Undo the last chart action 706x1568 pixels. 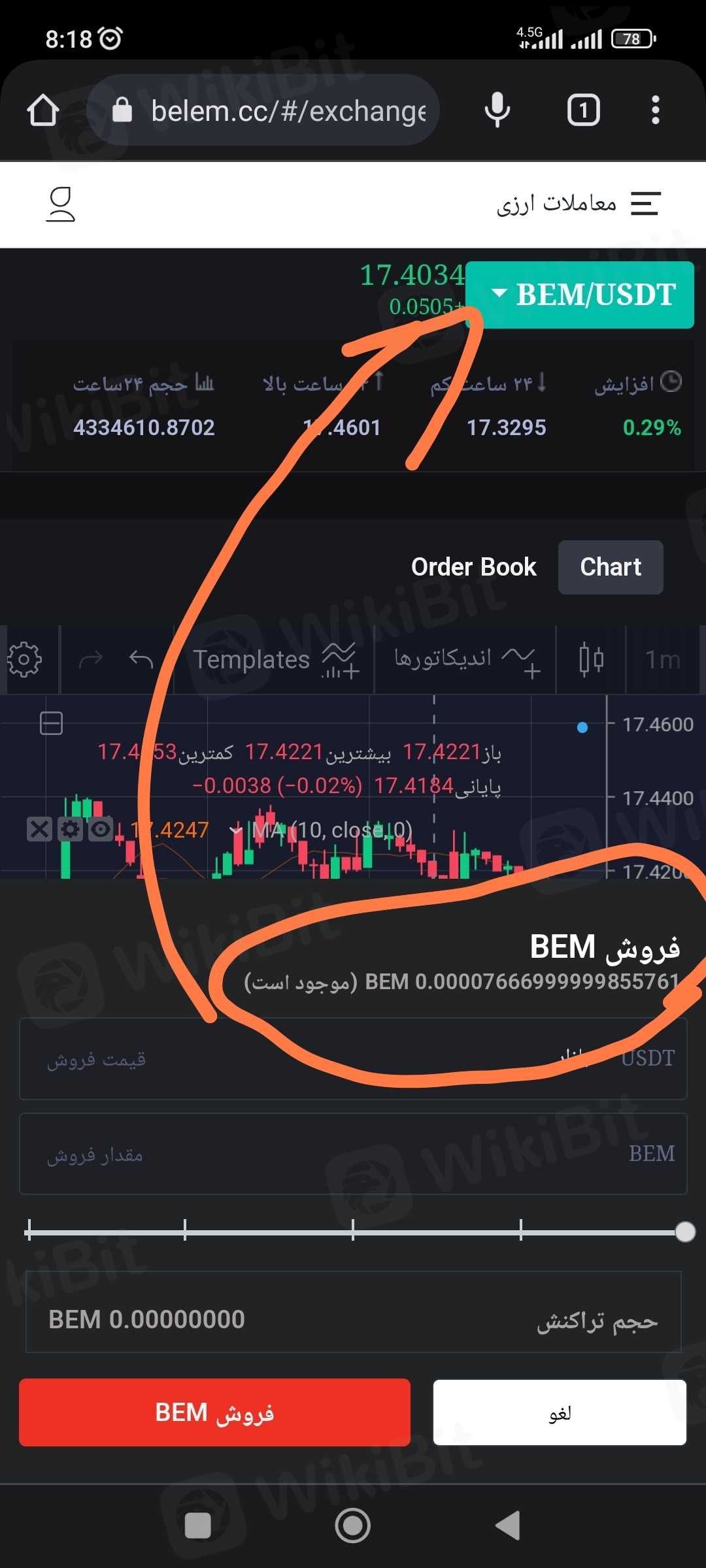(x=141, y=660)
